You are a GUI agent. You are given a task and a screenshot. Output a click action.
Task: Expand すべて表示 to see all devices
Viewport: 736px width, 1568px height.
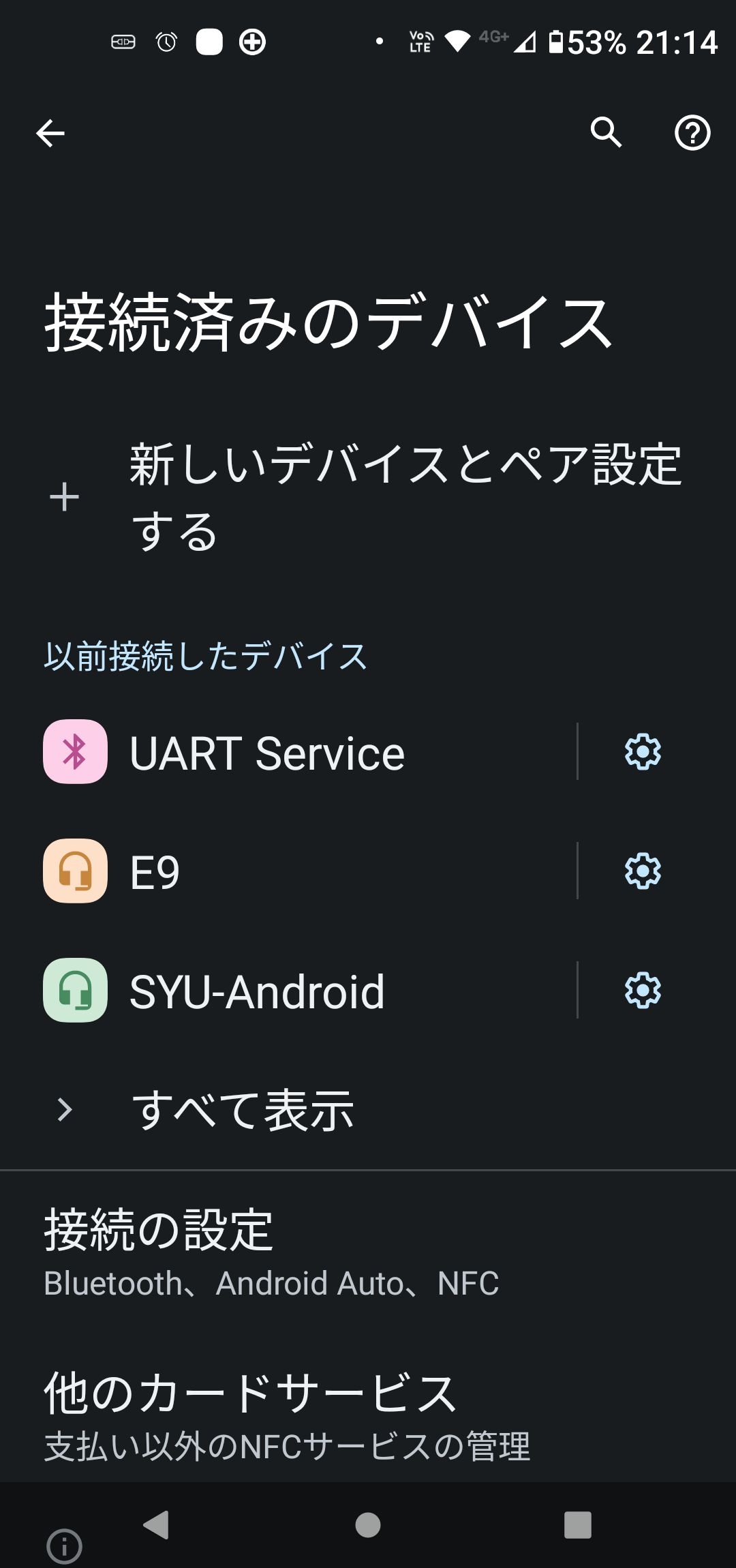click(x=243, y=1110)
